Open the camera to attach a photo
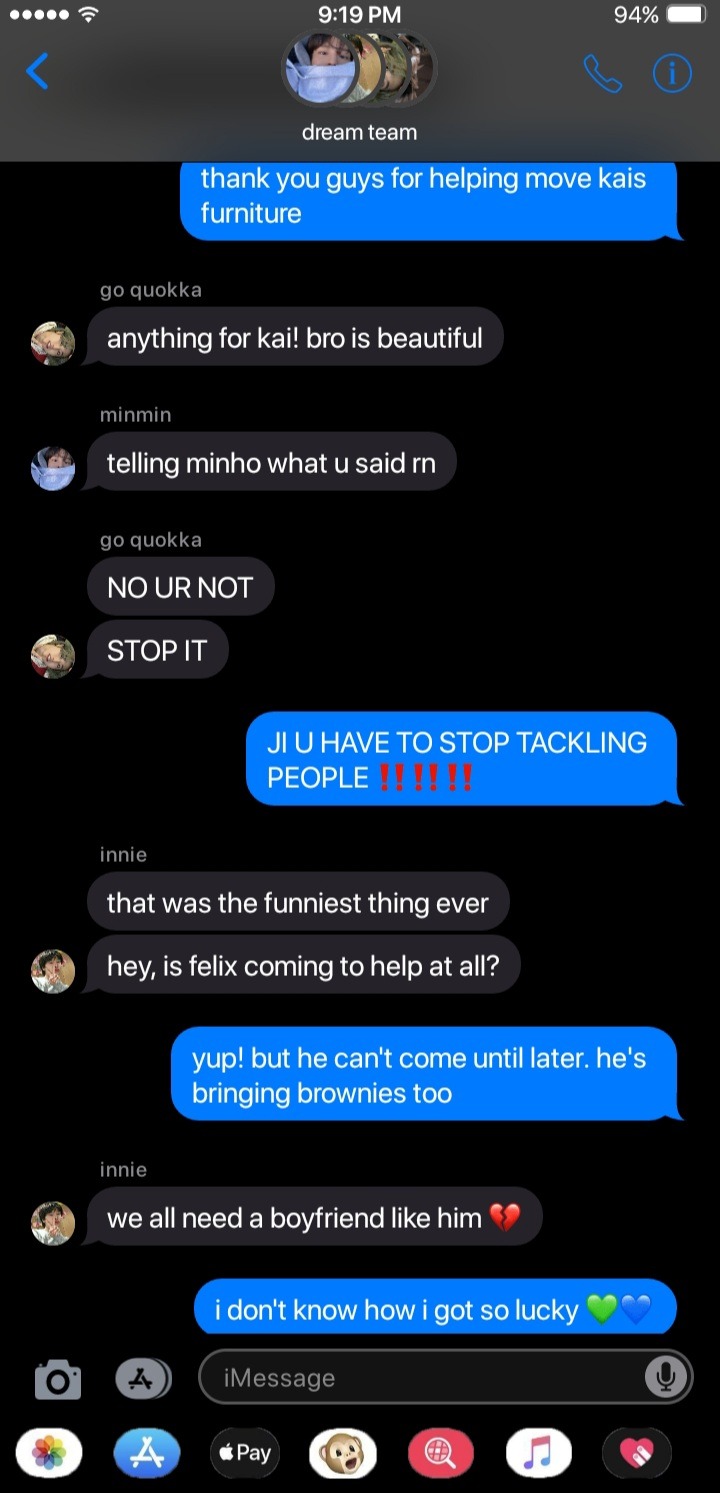 pos(57,1379)
